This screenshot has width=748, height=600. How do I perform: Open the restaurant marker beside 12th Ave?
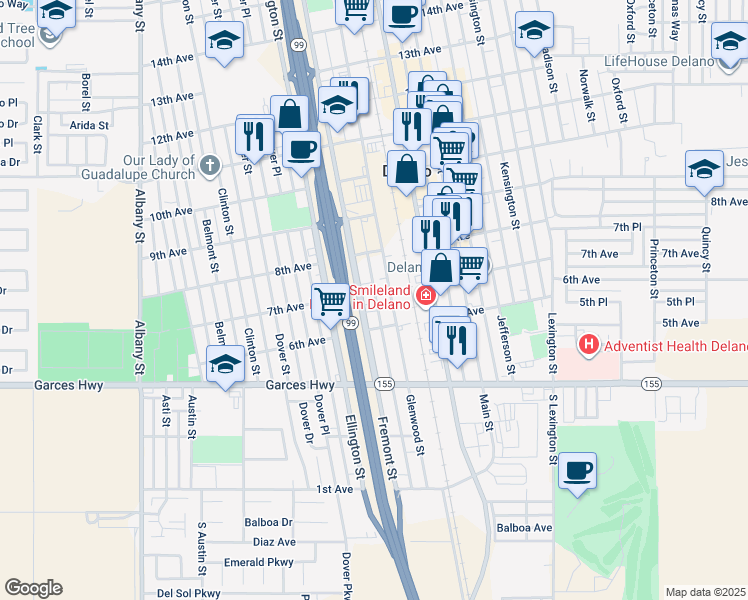click(x=254, y=135)
